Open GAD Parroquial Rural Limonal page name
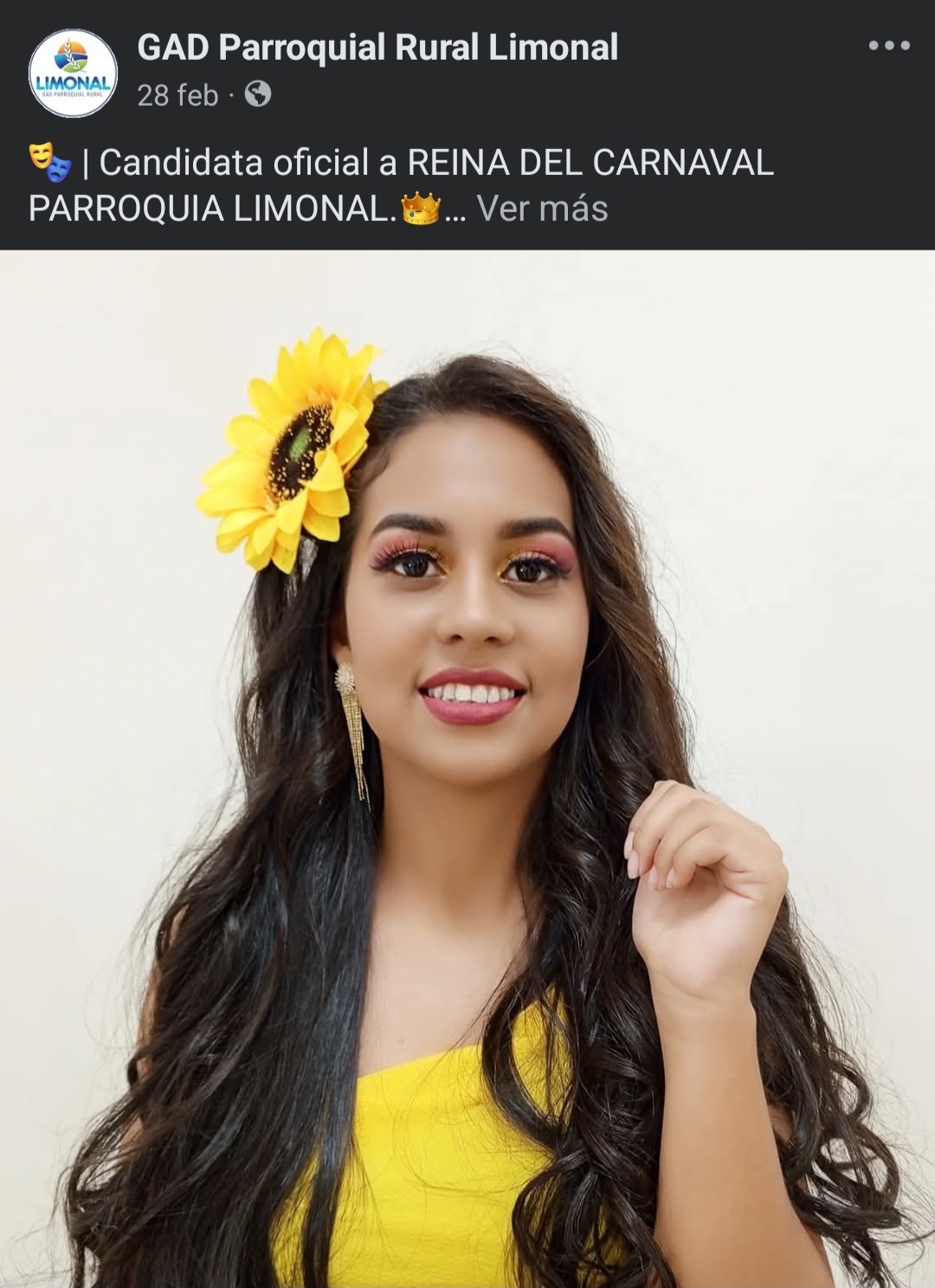 point(377,47)
